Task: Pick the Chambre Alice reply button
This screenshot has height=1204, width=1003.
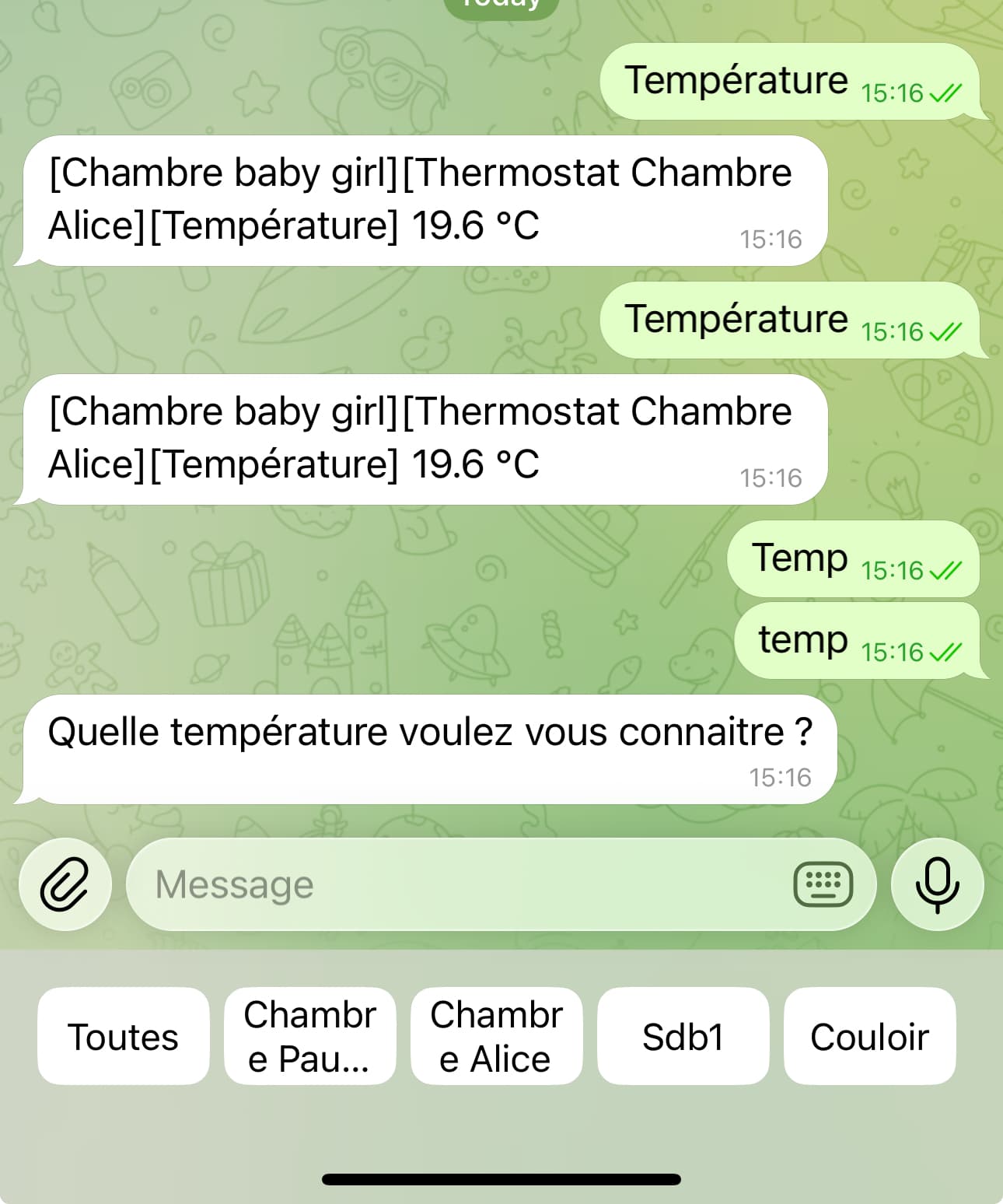Action: point(496,1036)
